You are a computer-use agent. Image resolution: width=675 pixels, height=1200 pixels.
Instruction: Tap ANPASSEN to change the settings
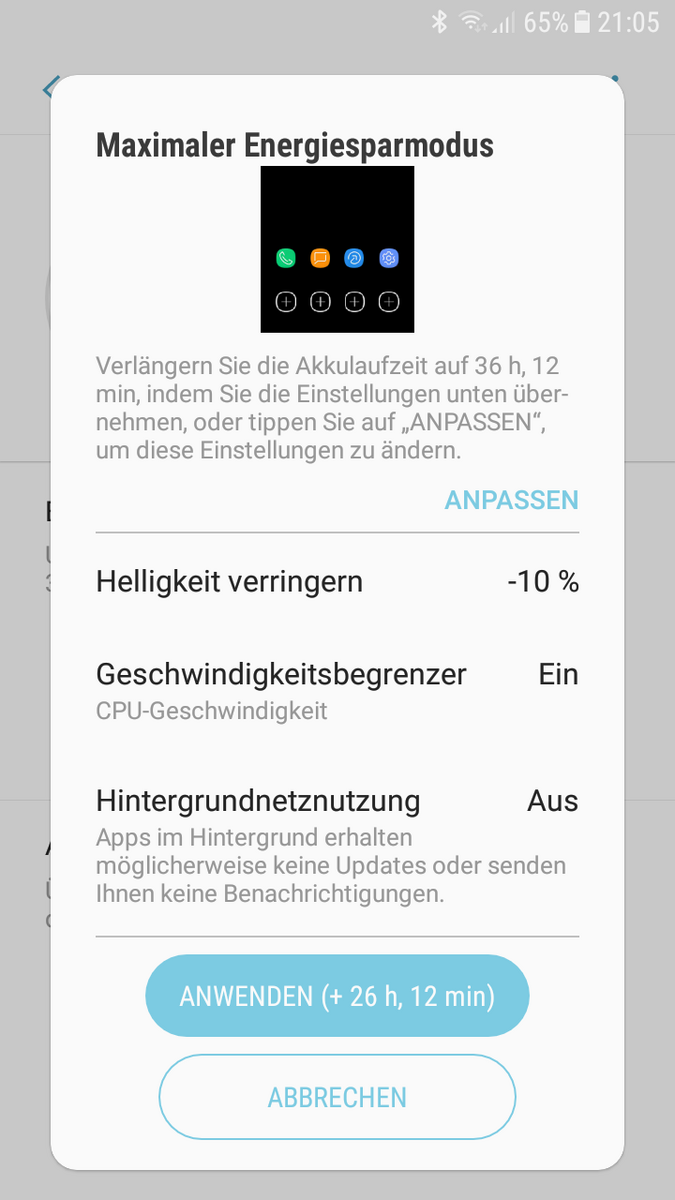511,500
